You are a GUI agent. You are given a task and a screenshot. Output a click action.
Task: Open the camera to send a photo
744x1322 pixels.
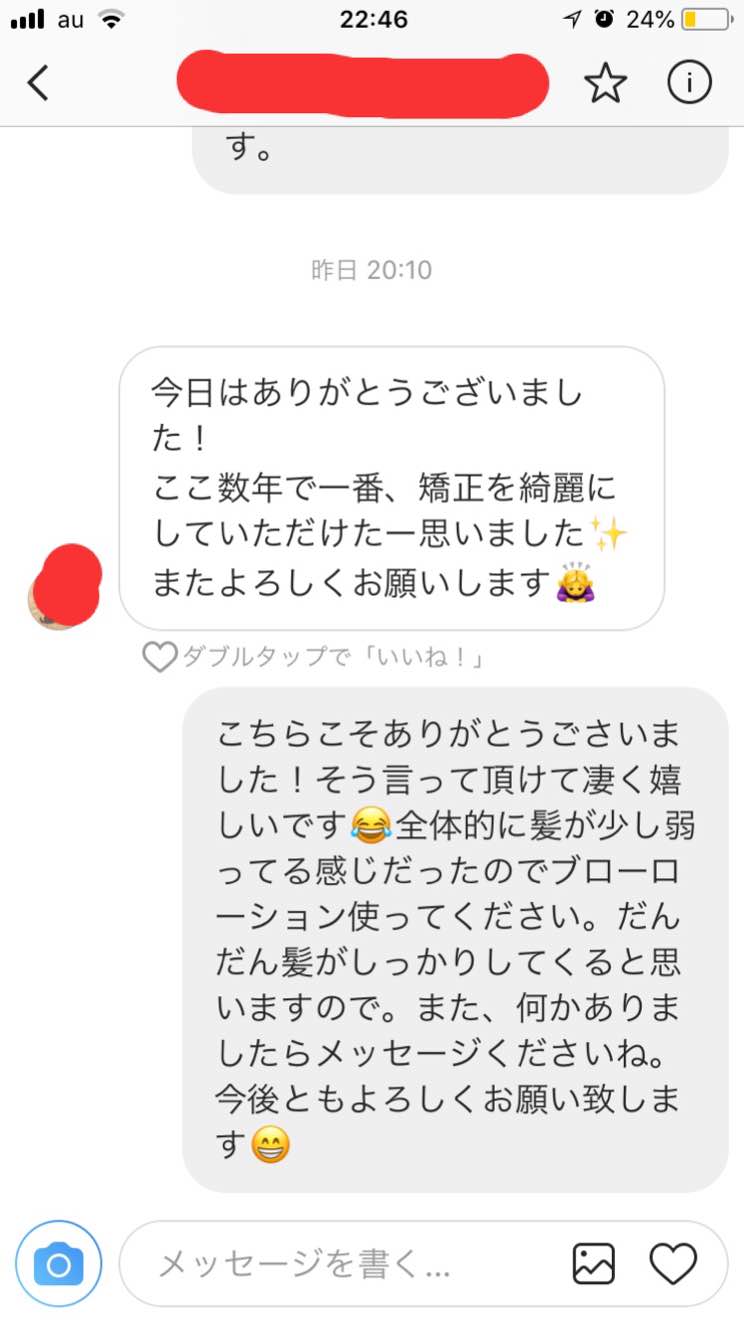[x=58, y=1264]
